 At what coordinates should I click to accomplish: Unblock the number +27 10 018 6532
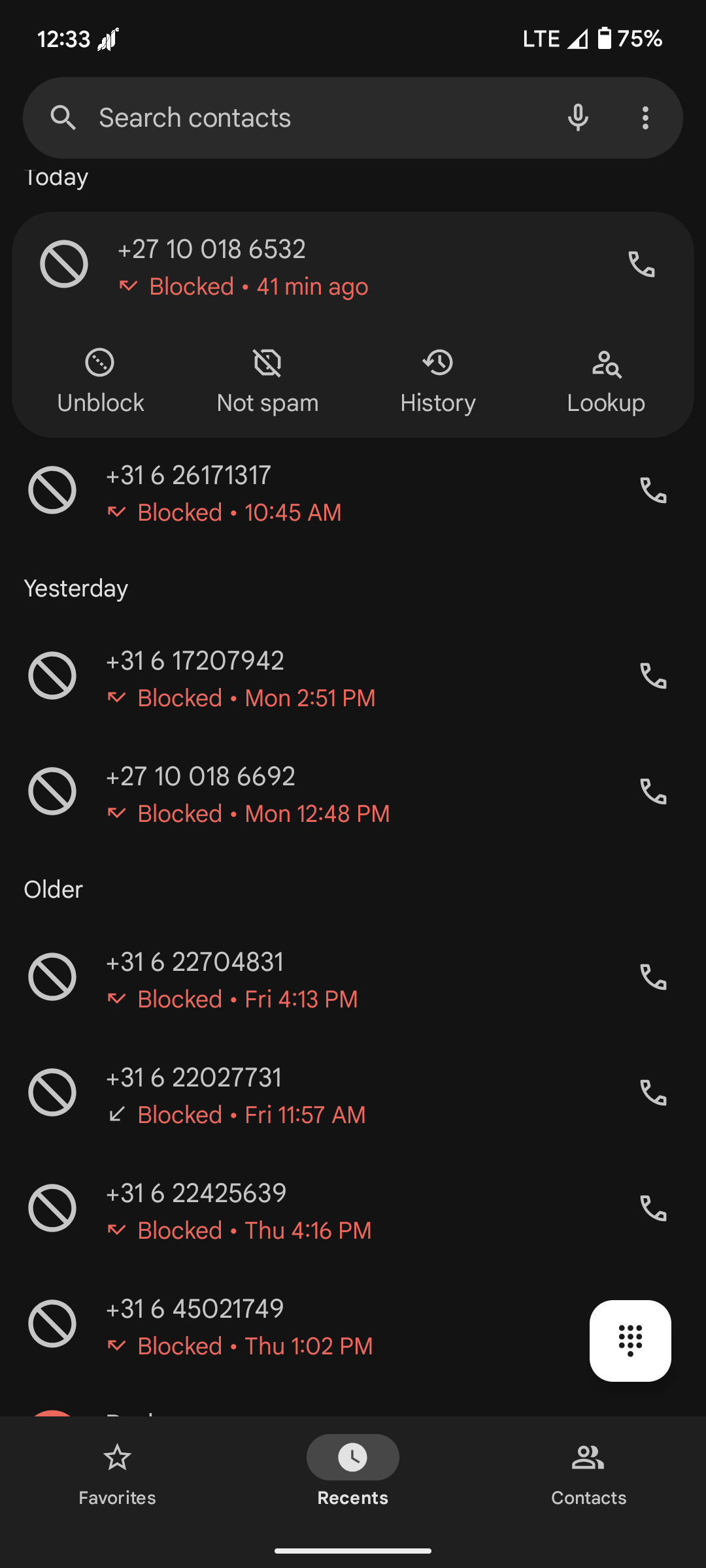(100, 382)
